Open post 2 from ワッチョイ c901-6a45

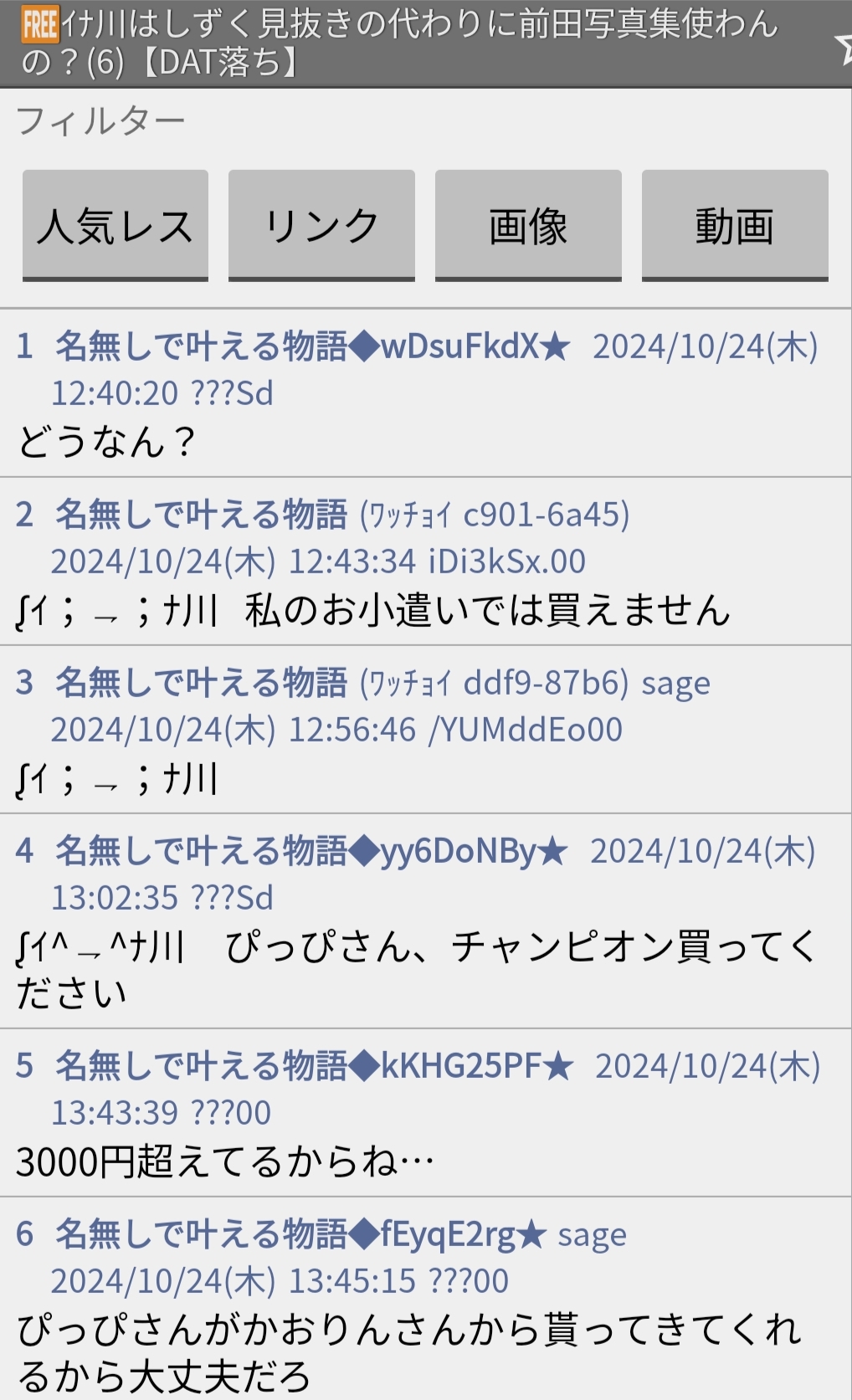[x=426, y=562]
